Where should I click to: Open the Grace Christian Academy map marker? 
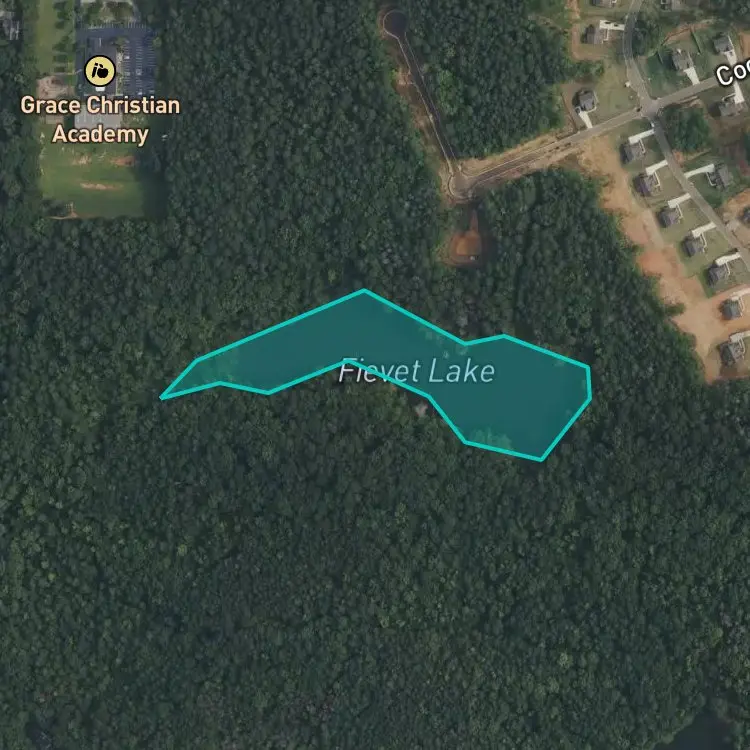[100, 71]
